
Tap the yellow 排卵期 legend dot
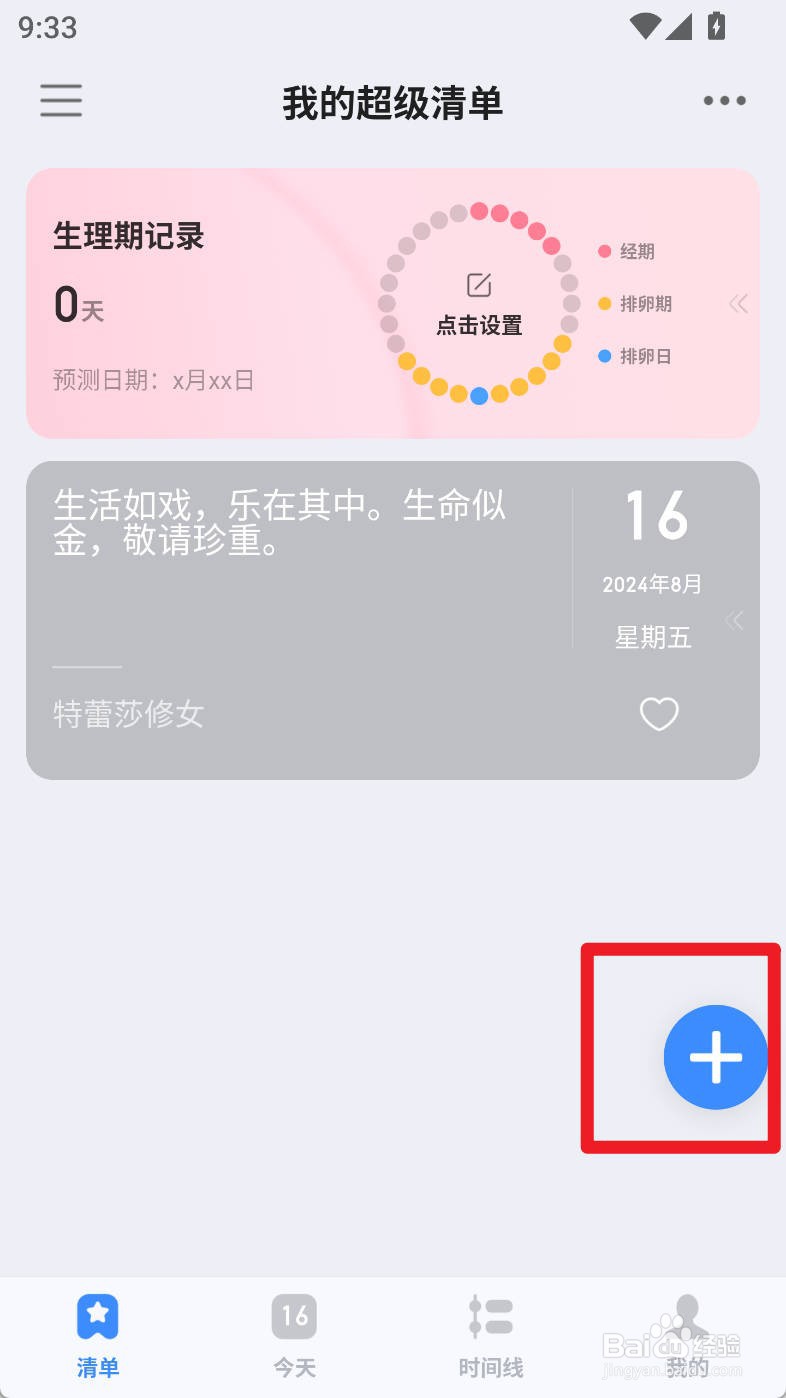click(603, 304)
